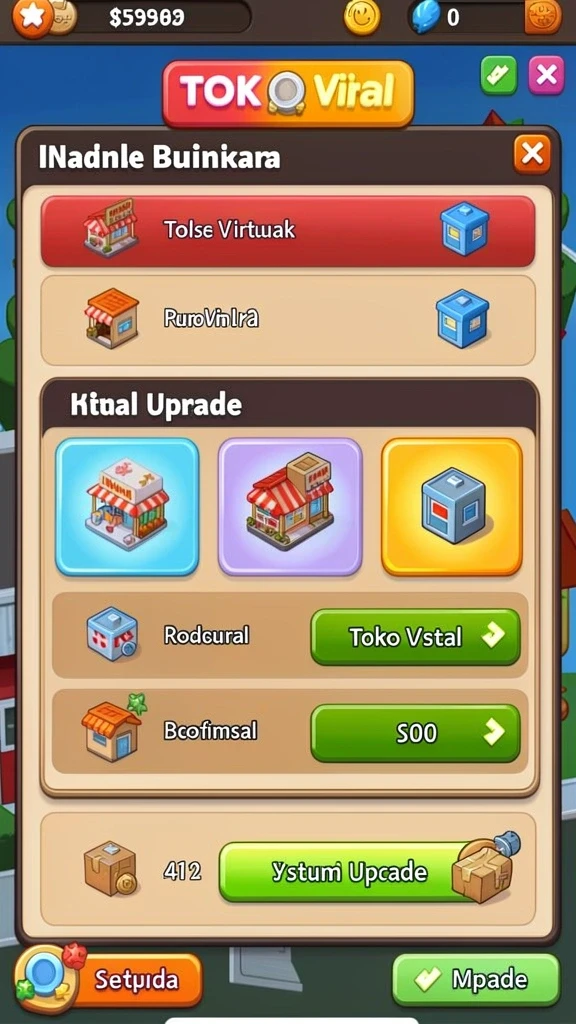
Task: Select the Tolse Virtuak row
Action: pyautogui.click(x=288, y=231)
